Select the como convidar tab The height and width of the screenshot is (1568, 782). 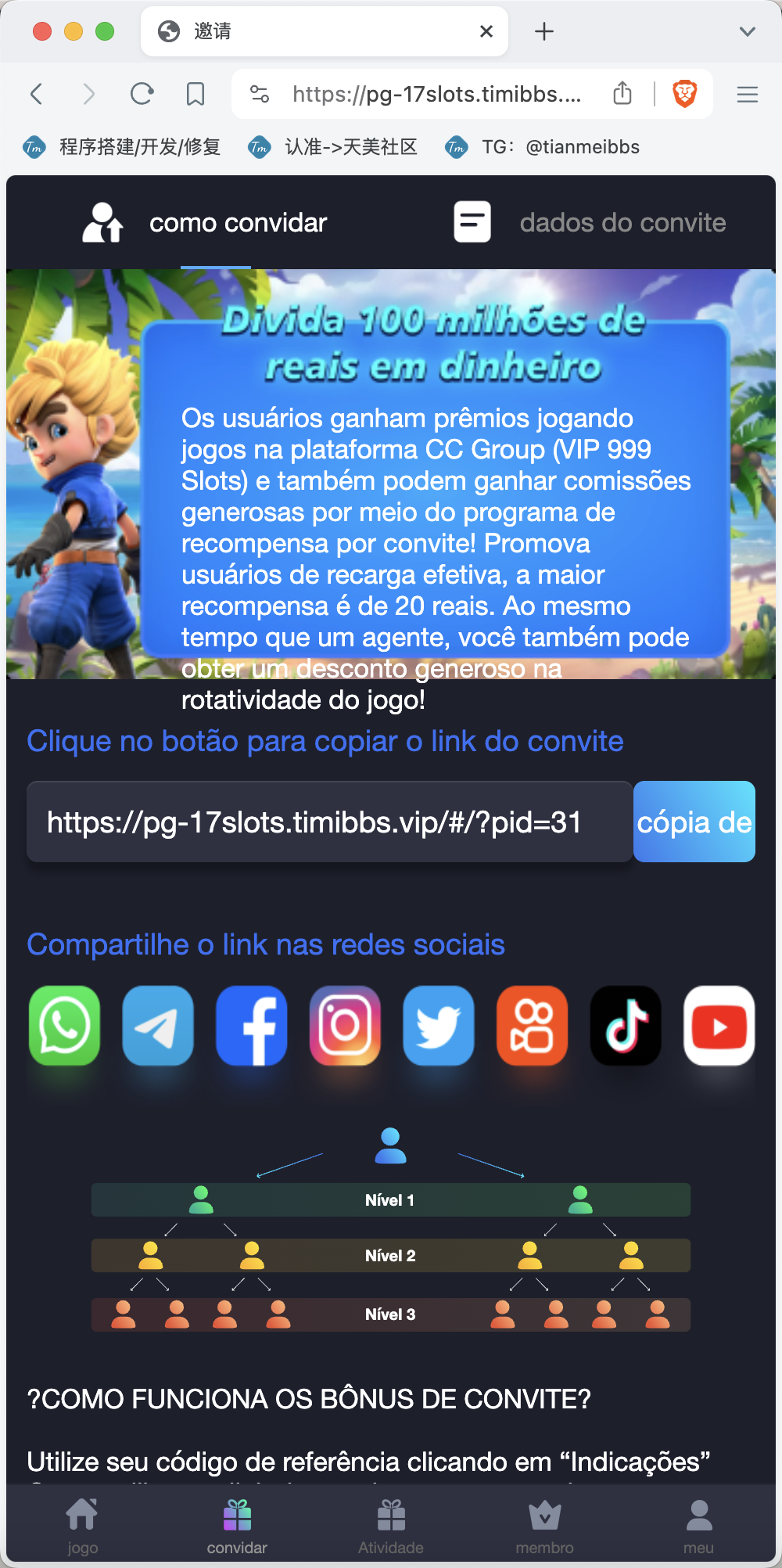coord(205,222)
